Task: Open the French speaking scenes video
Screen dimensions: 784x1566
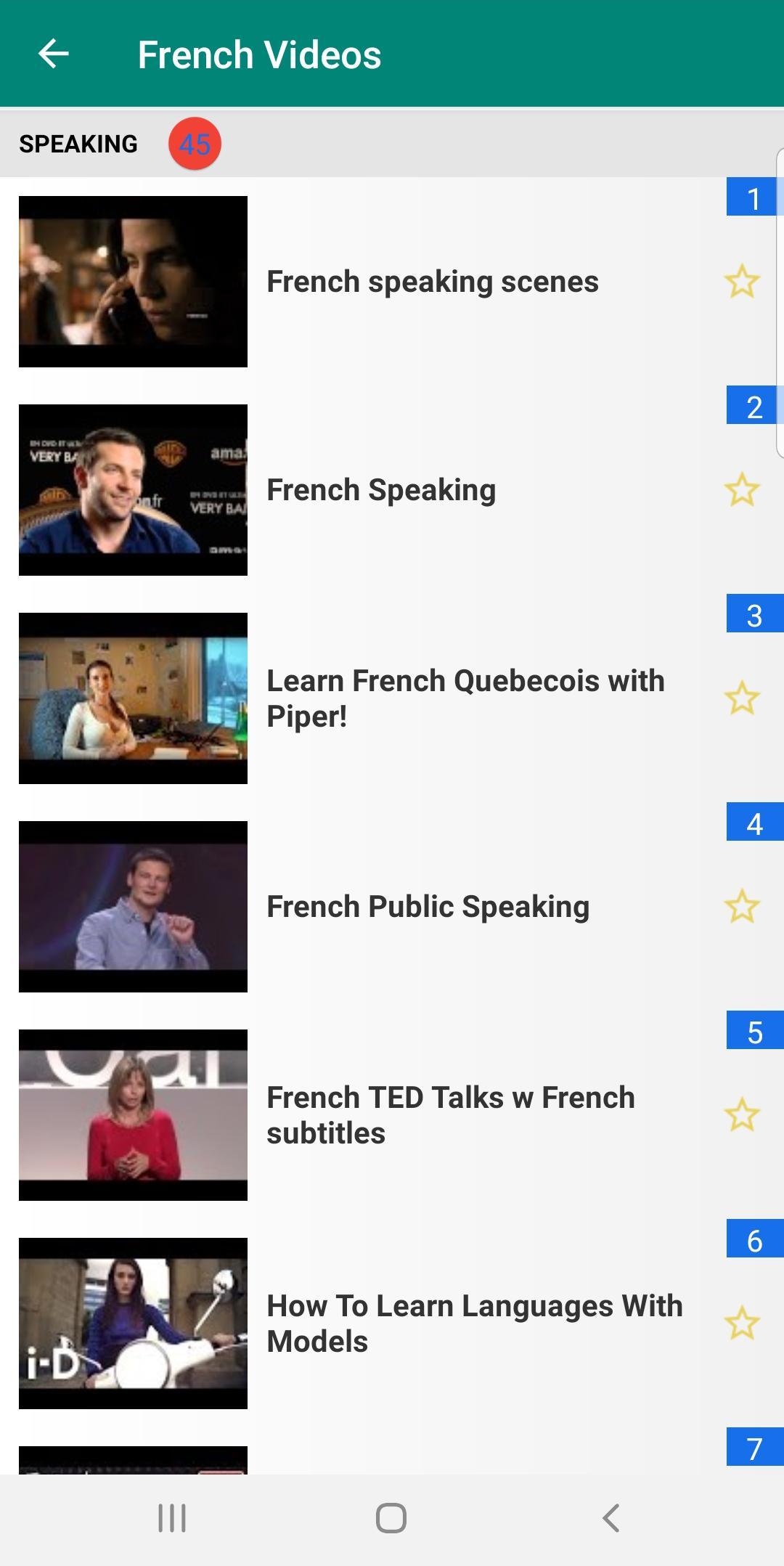Action: 432,282
